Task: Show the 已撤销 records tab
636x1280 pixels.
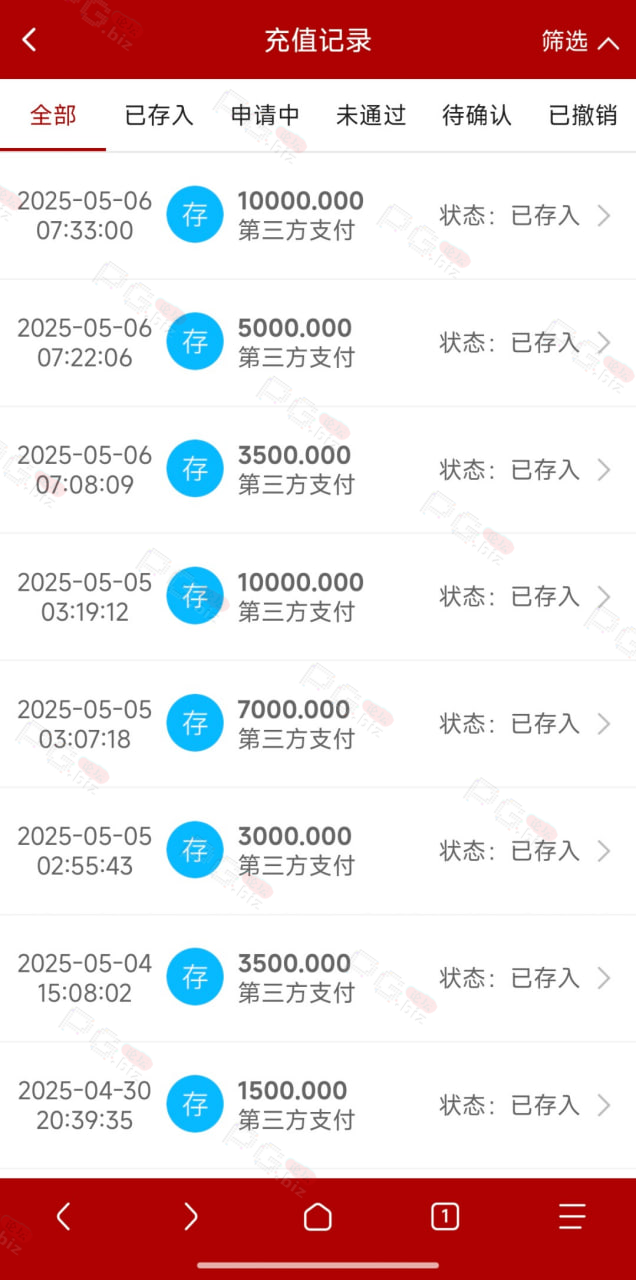Action: pyautogui.click(x=583, y=115)
